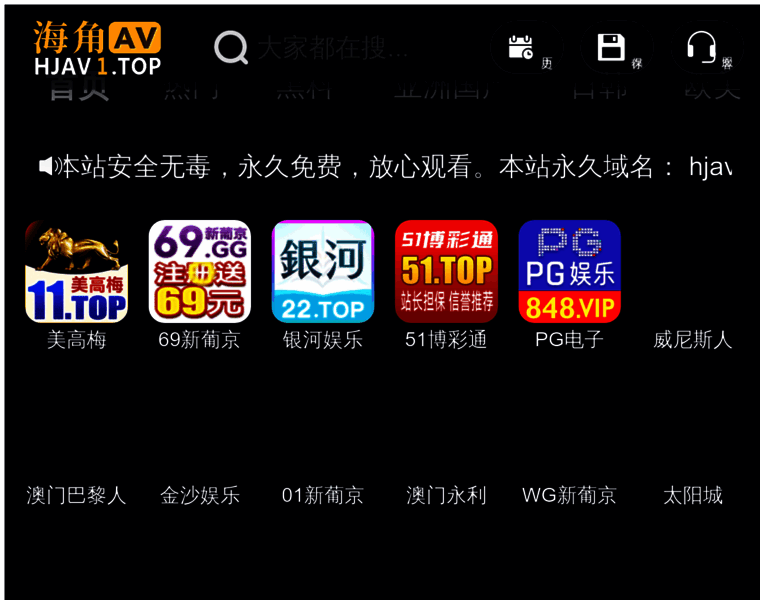
Task: Open the history calendar icon
Action: (x=520, y=47)
